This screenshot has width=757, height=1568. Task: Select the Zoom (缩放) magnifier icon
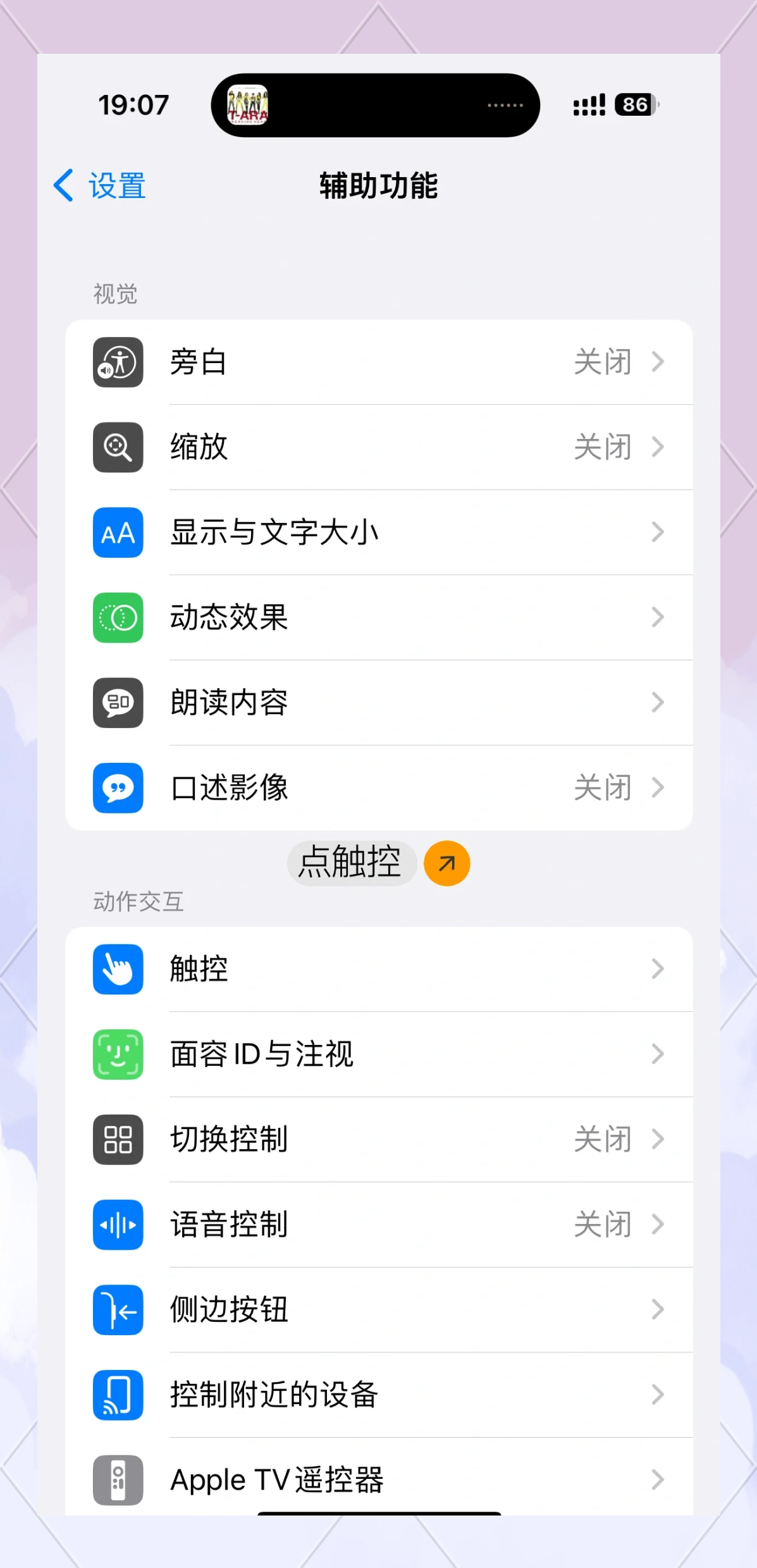coord(118,447)
